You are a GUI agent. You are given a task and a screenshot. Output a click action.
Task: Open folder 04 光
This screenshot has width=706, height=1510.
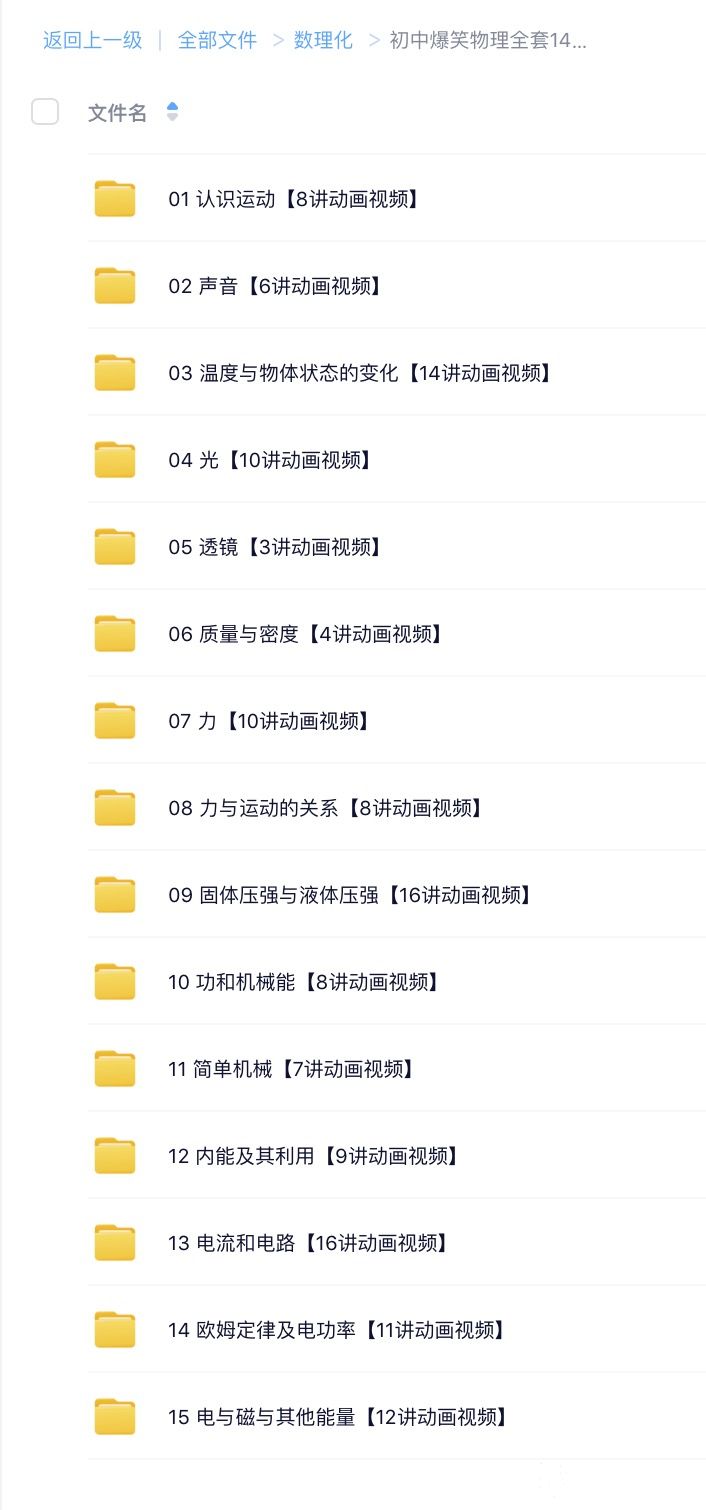coord(270,460)
